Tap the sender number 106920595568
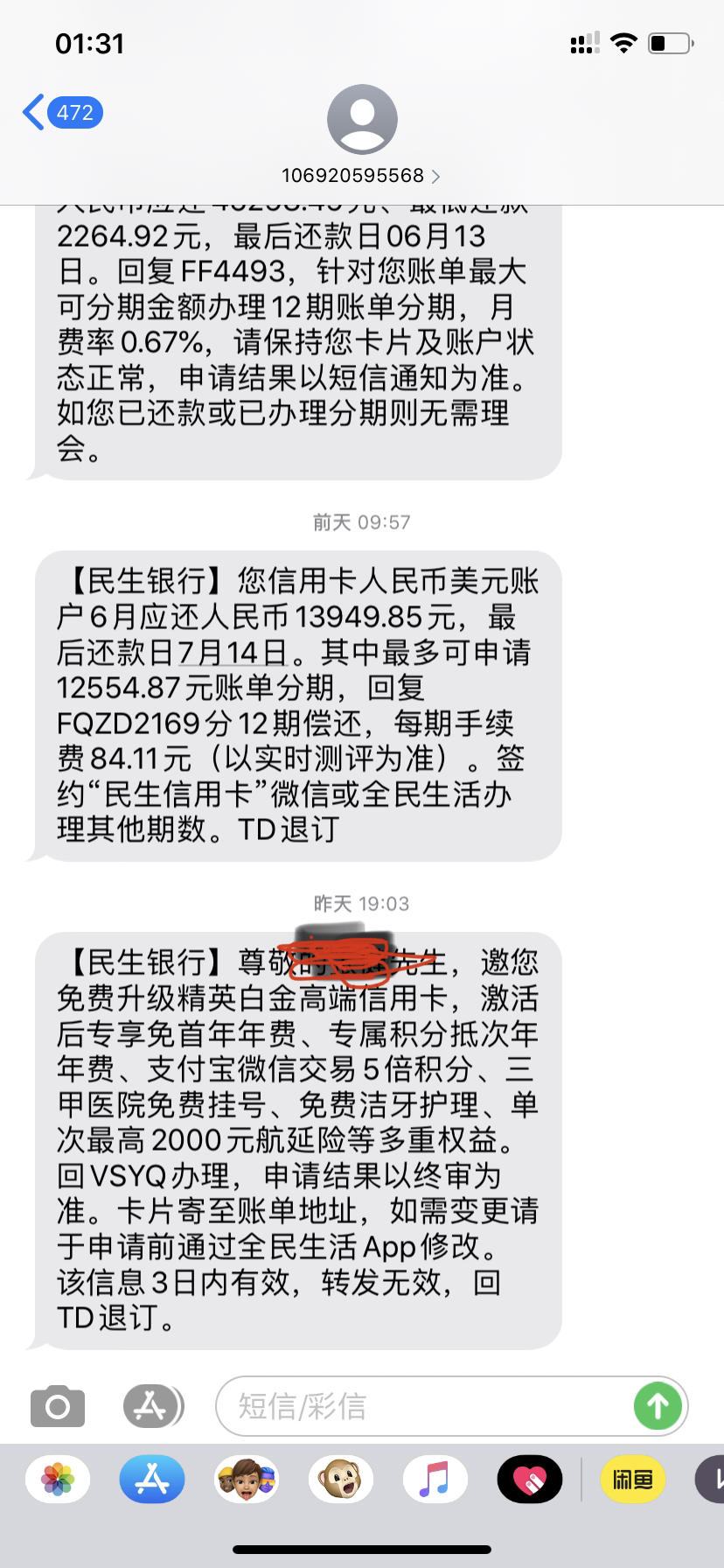The width and height of the screenshot is (724, 1568). pos(355,175)
